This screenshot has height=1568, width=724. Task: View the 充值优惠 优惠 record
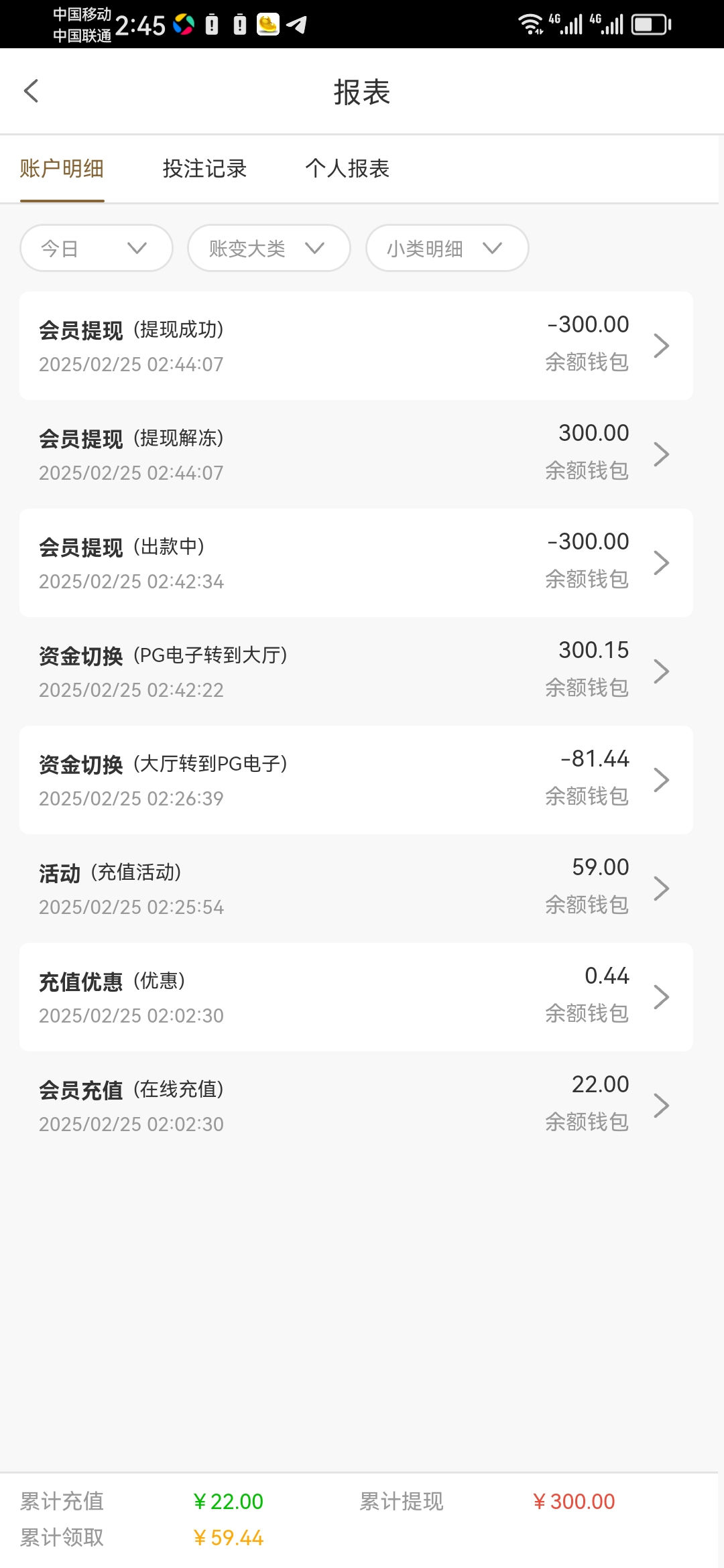(x=355, y=997)
